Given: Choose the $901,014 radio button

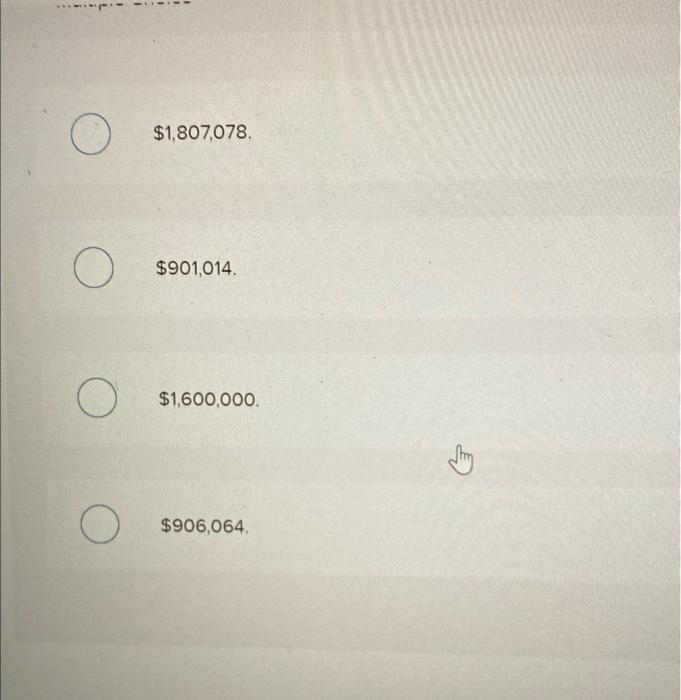Looking at the screenshot, I should (x=93, y=269).
